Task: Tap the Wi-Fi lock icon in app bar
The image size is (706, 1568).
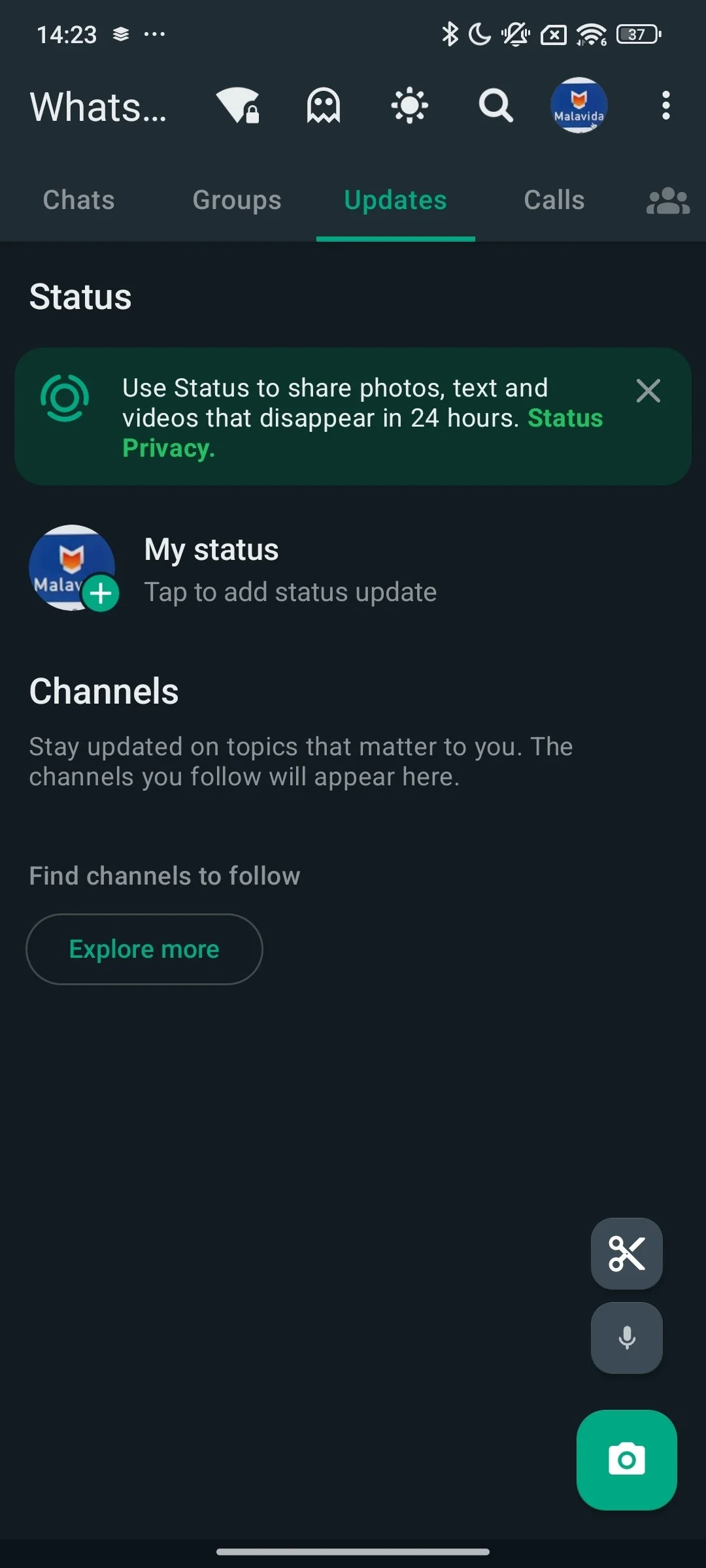Action: (238, 105)
